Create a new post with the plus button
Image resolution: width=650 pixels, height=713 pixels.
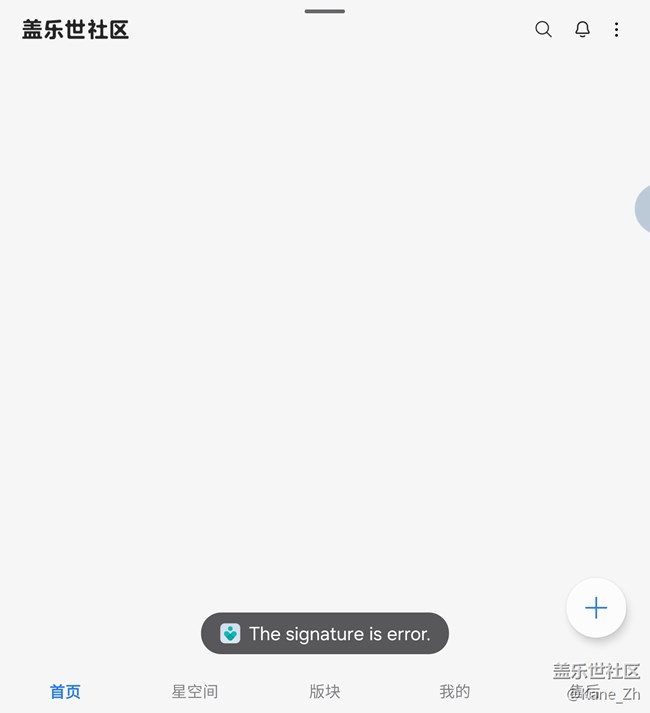(596, 608)
